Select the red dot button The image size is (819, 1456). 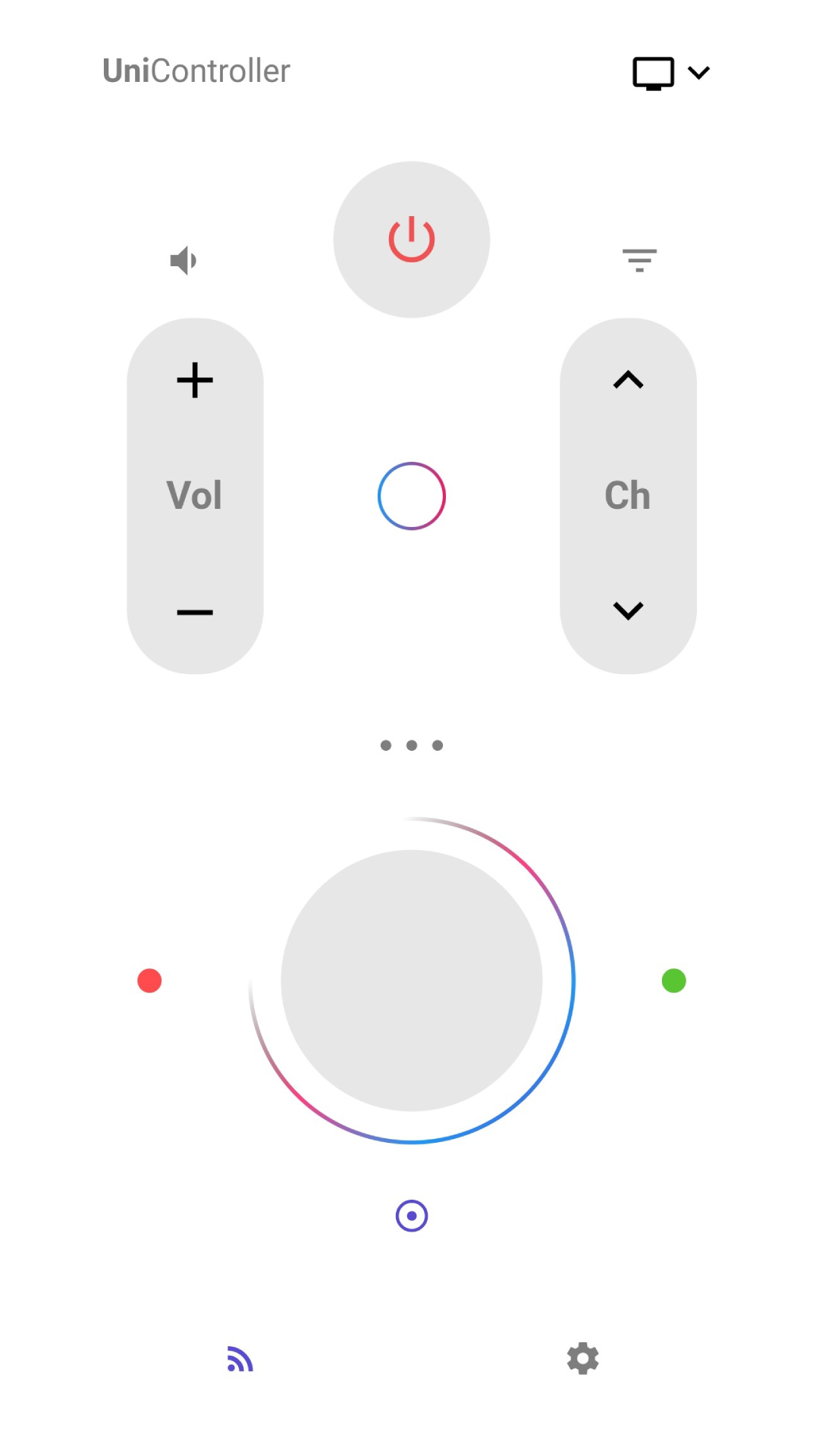pyautogui.click(x=149, y=981)
